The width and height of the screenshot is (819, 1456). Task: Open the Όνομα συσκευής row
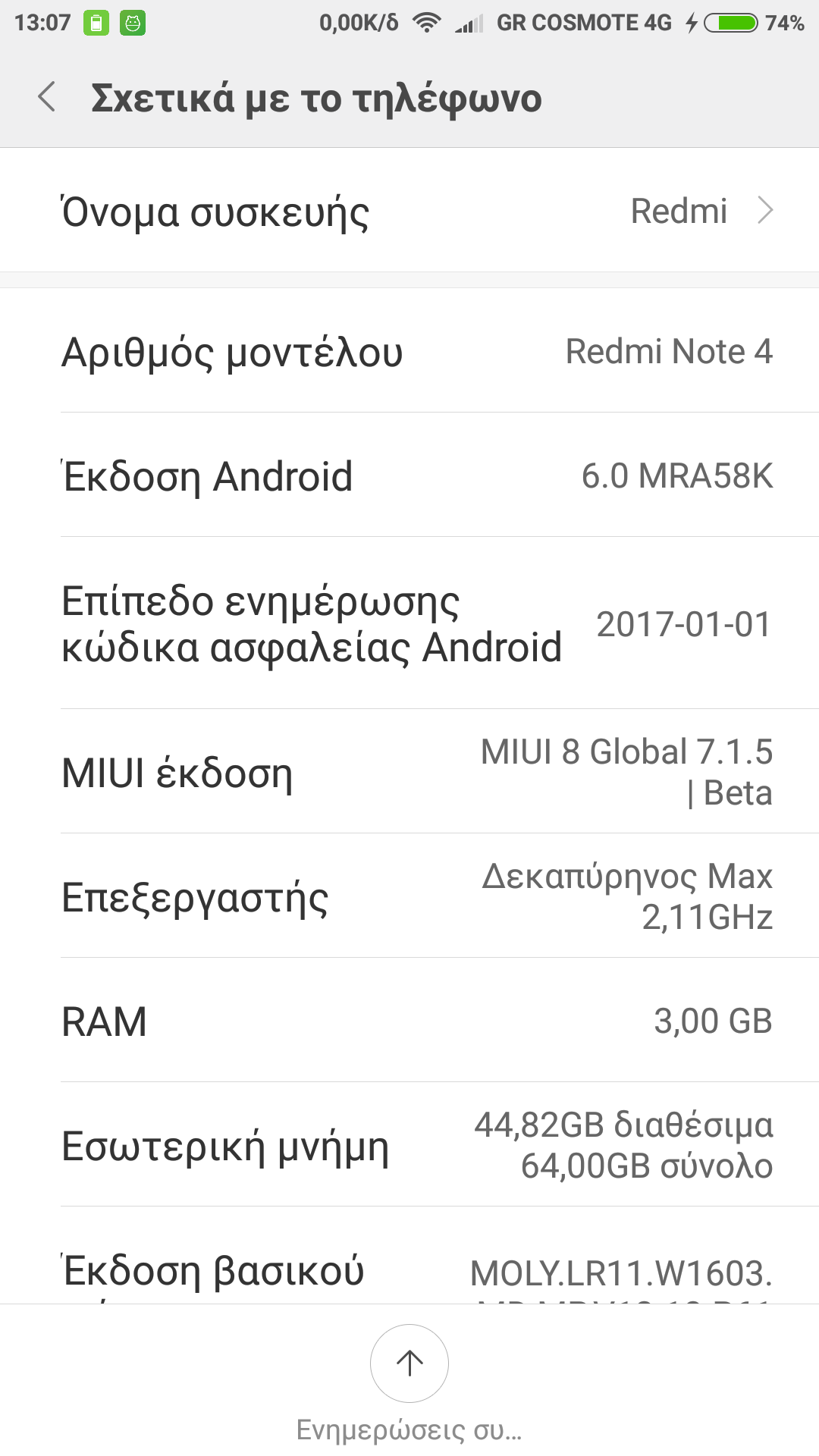(409, 211)
